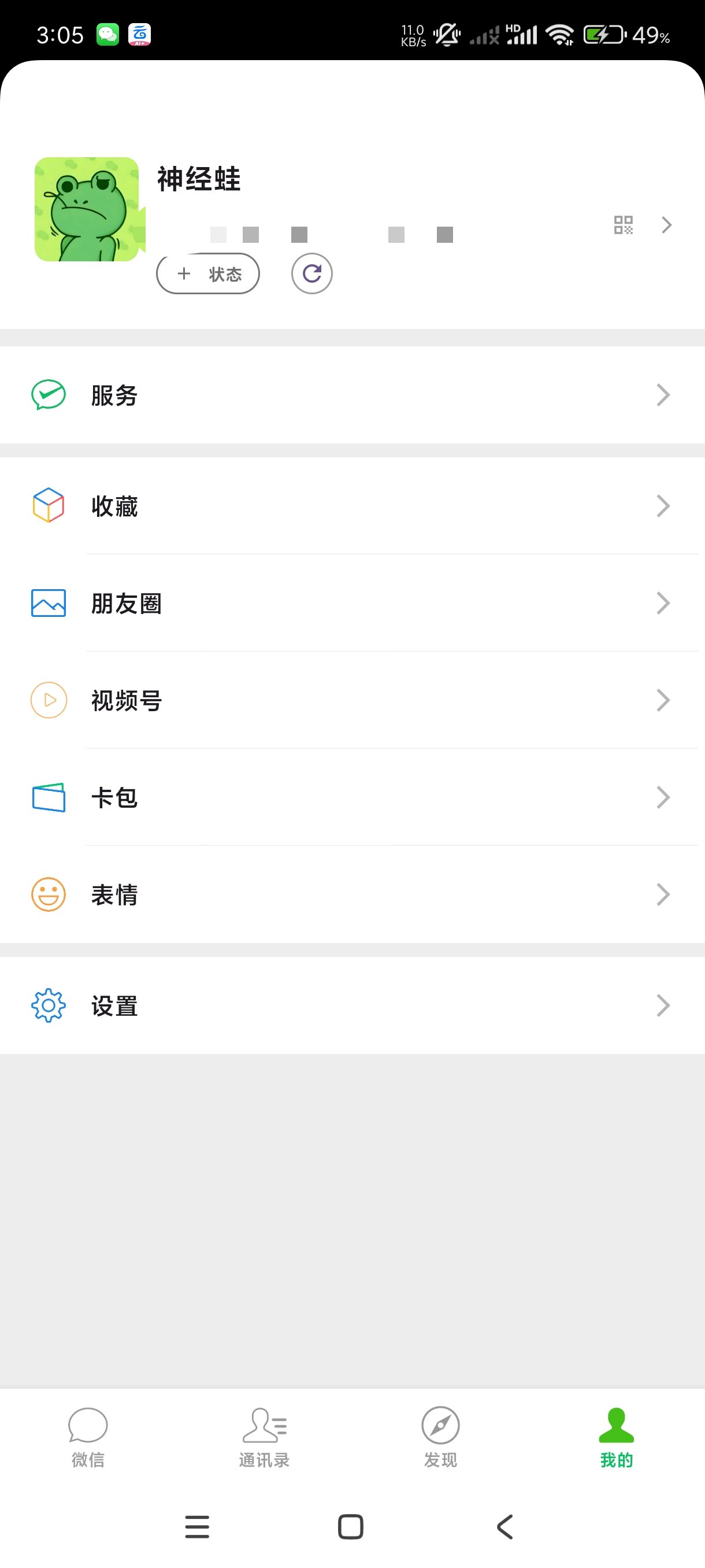
Task: Add a status with the 状态 button
Action: click(208, 274)
